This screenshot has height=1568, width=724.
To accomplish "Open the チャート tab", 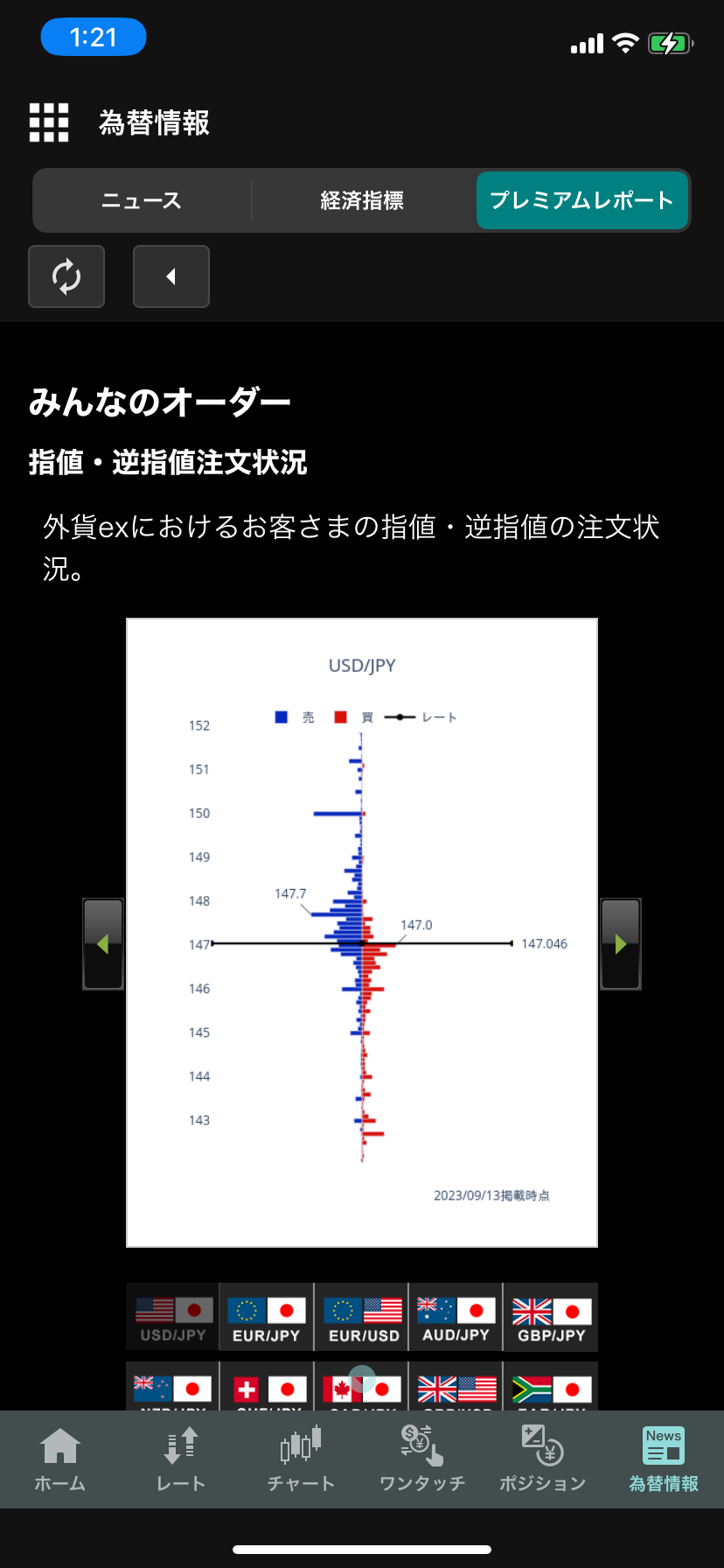I will [302, 1459].
